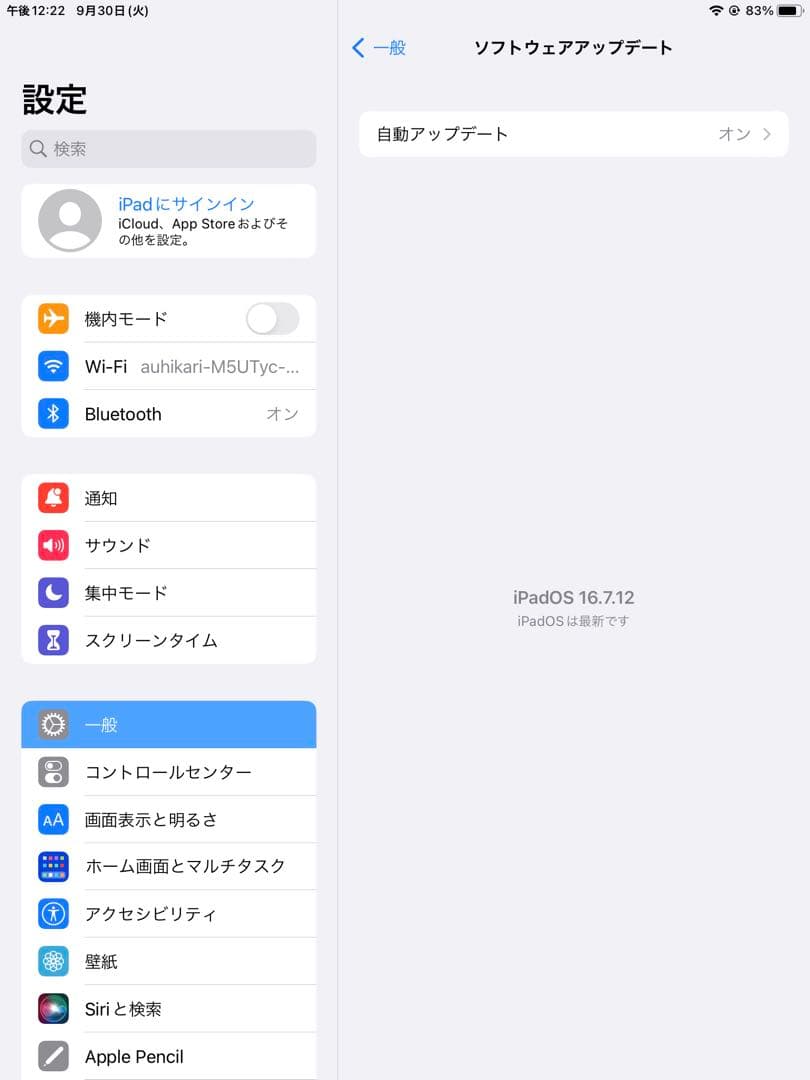Tap the Bluetooth icon
The width and height of the screenshot is (810, 1080).
point(53,414)
